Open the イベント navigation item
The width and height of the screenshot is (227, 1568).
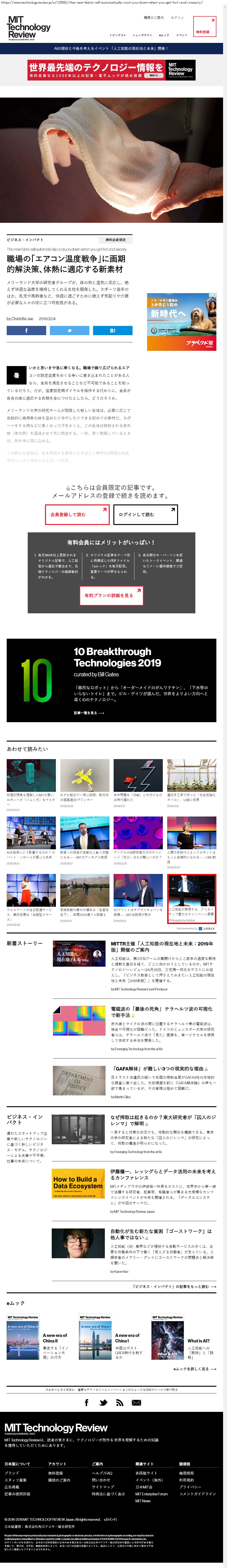tap(182, 35)
